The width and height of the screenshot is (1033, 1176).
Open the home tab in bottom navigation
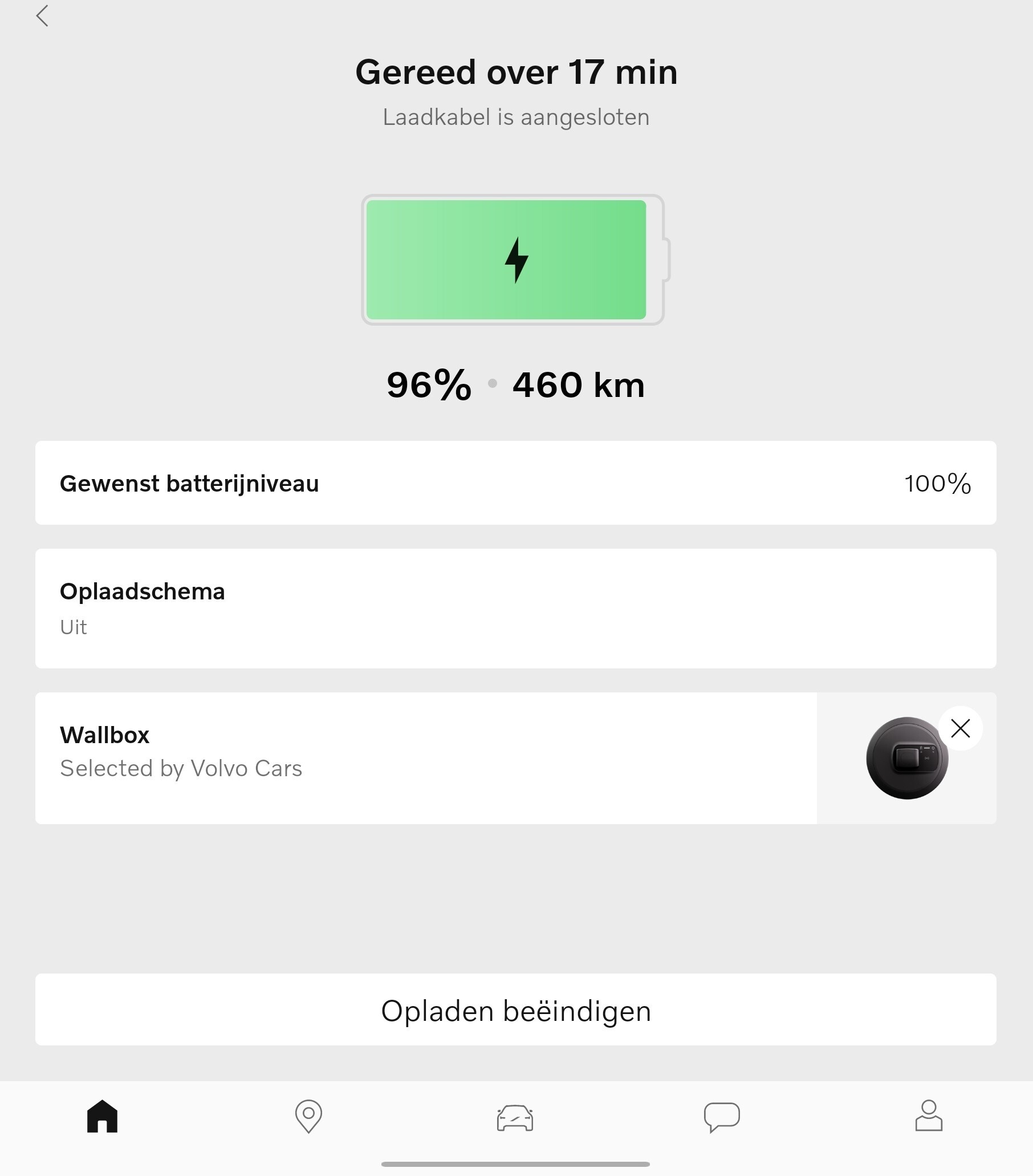[x=103, y=1116]
